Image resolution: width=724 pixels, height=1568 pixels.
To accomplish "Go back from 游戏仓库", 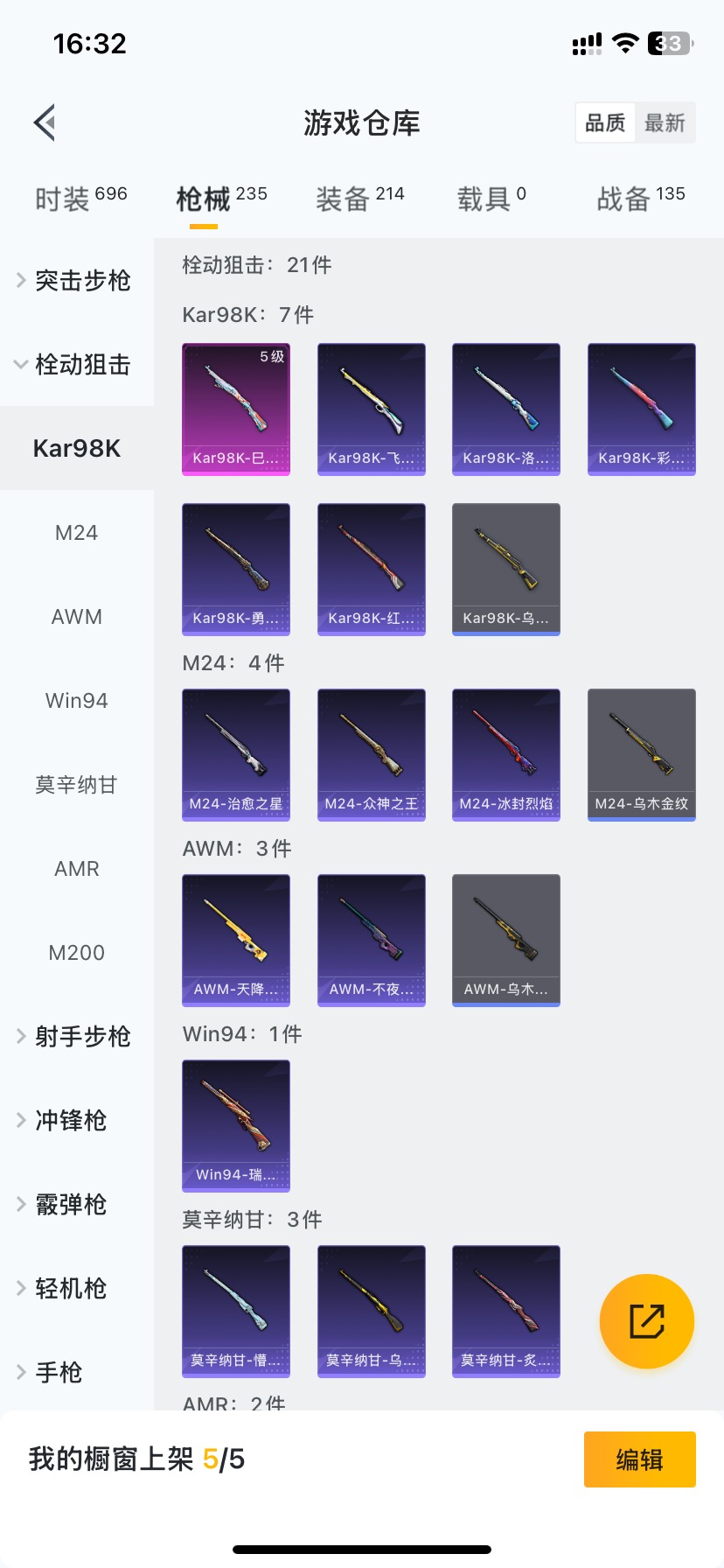I will click(45, 122).
